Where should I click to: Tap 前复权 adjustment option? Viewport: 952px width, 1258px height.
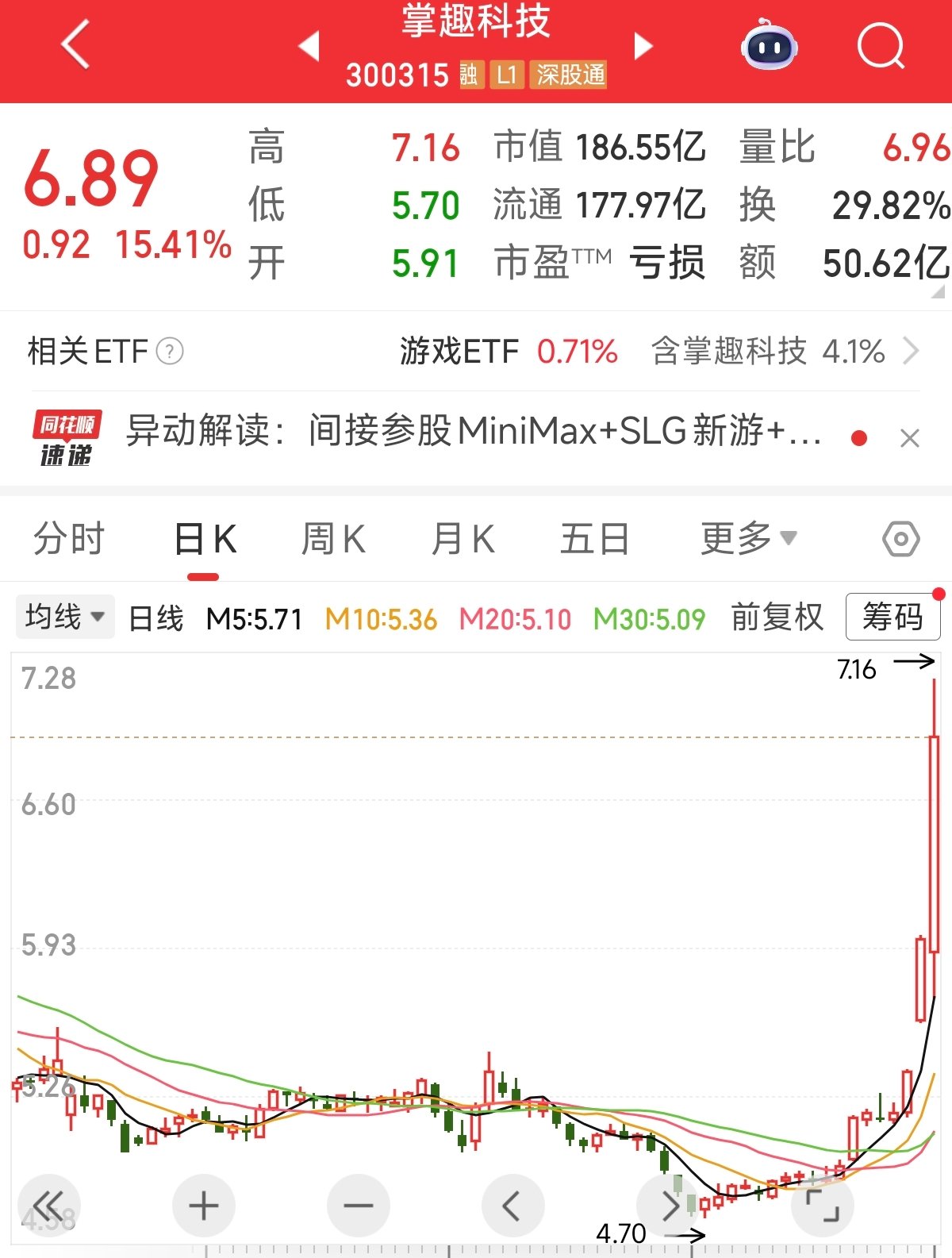point(777,617)
